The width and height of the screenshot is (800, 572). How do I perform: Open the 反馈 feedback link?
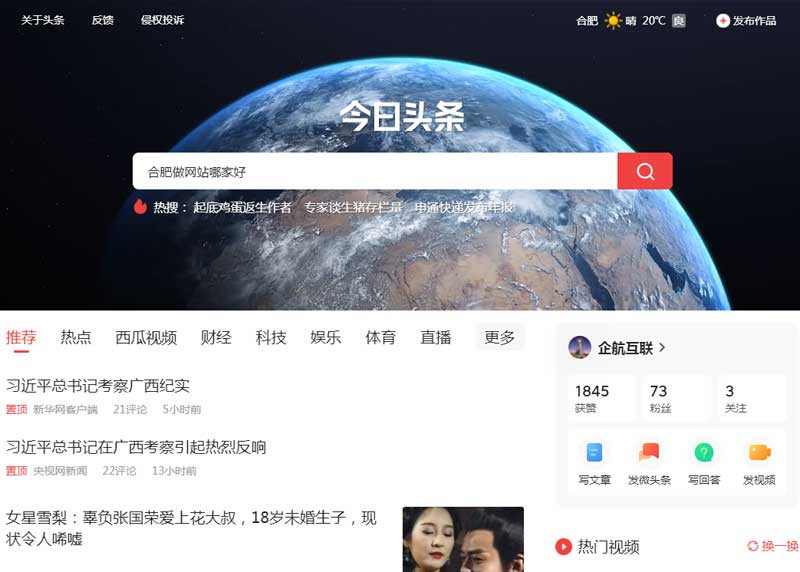coord(102,20)
